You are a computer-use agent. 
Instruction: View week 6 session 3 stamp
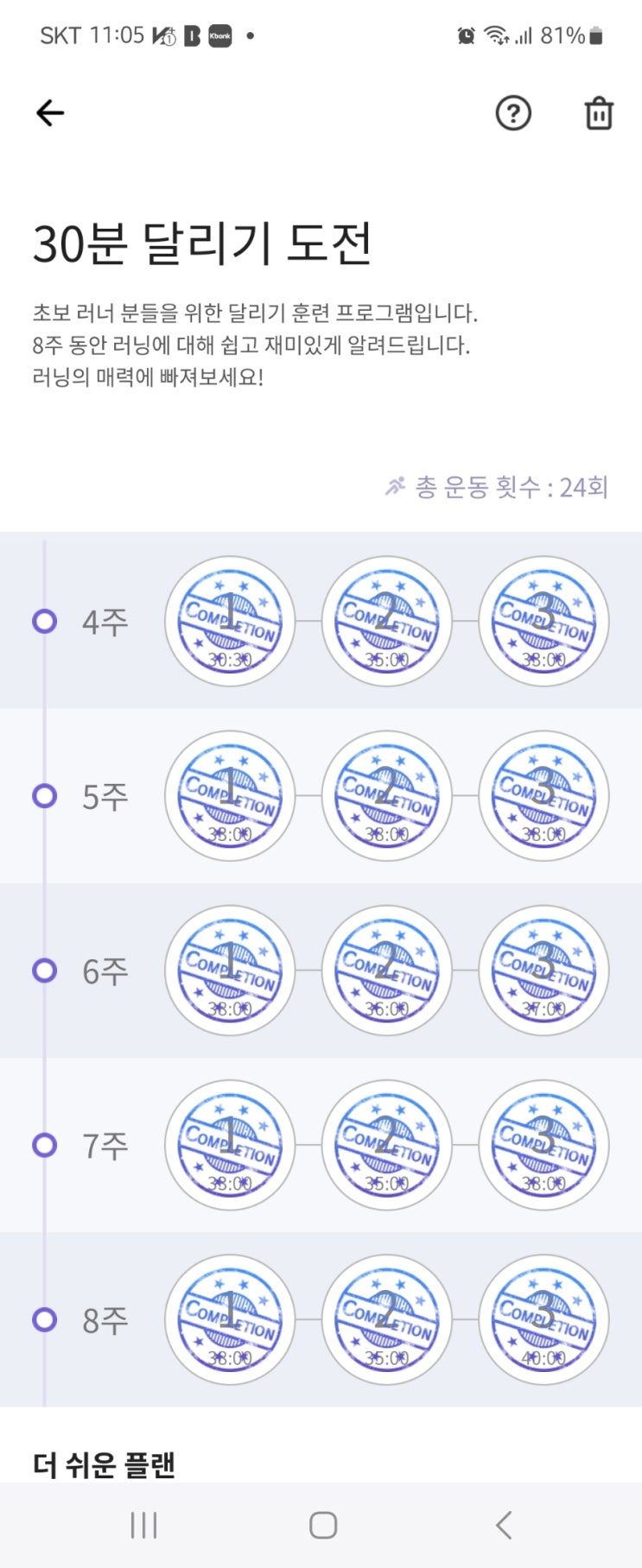pyautogui.click(x=543, y=971)
